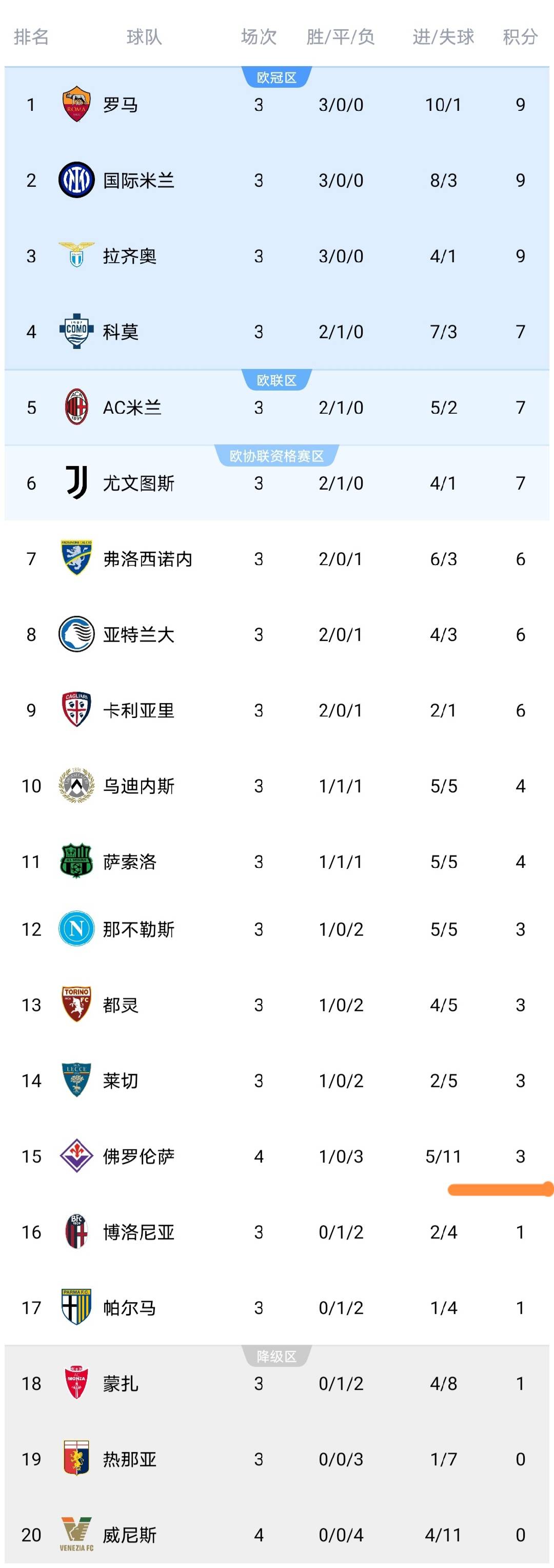The image size is (554, 1568).
Task: Open the 国际米兰 team row
Action: [276, 180]
